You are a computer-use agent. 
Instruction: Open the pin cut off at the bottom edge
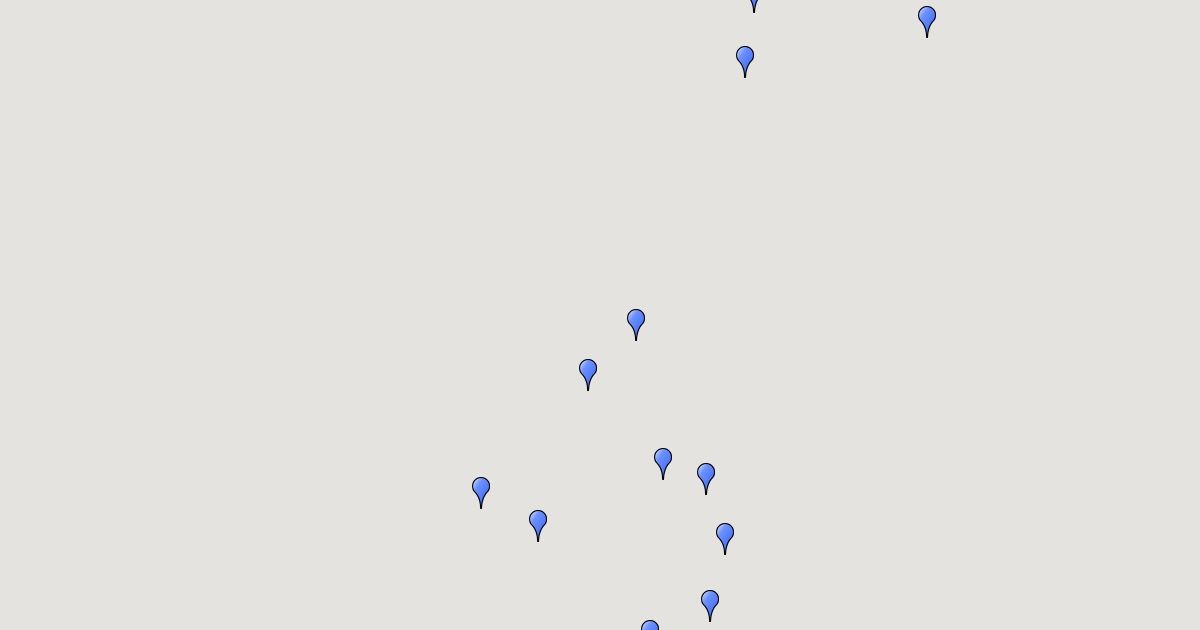(650, 627)
